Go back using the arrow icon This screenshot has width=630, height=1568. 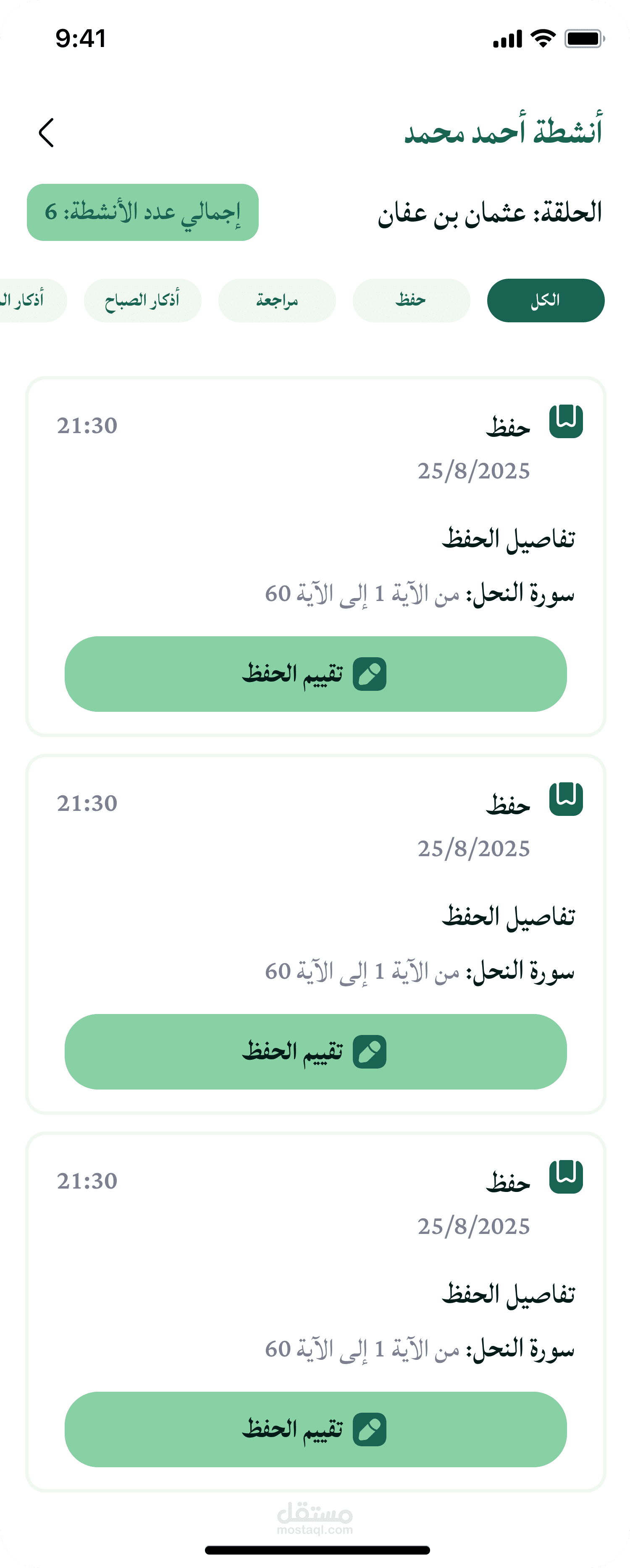point(46,133)
